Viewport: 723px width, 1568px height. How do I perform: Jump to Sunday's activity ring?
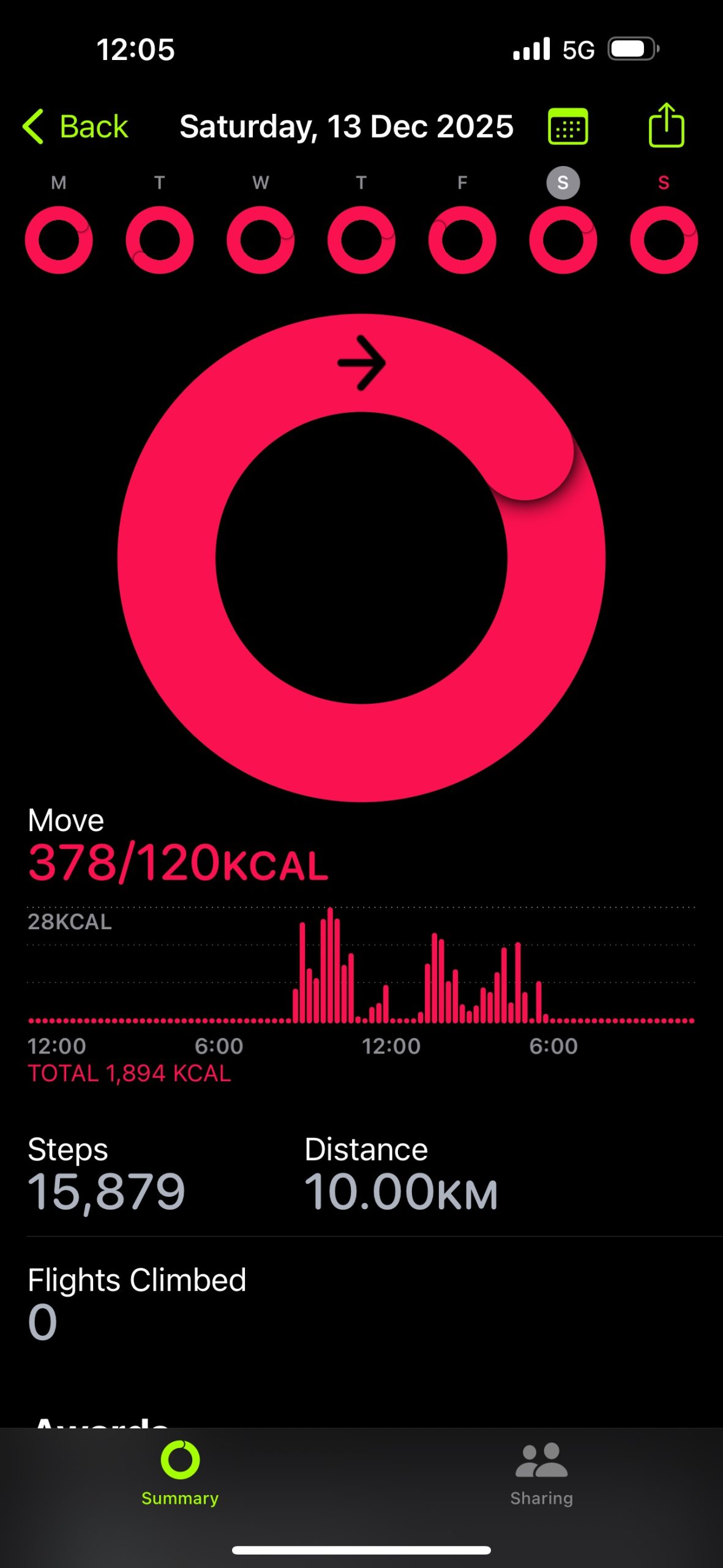tap(664, 239)
